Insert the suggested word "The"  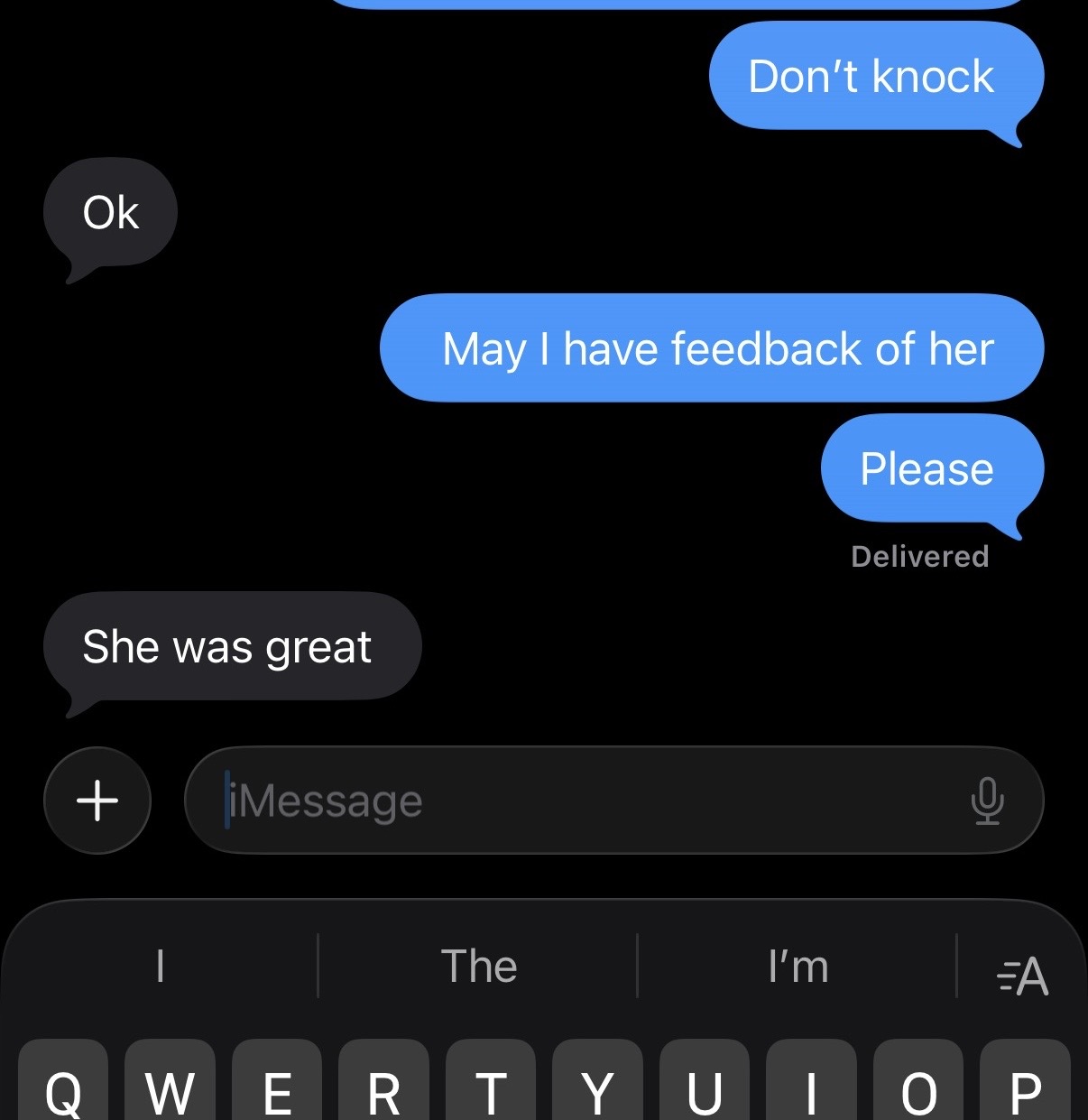478,967
